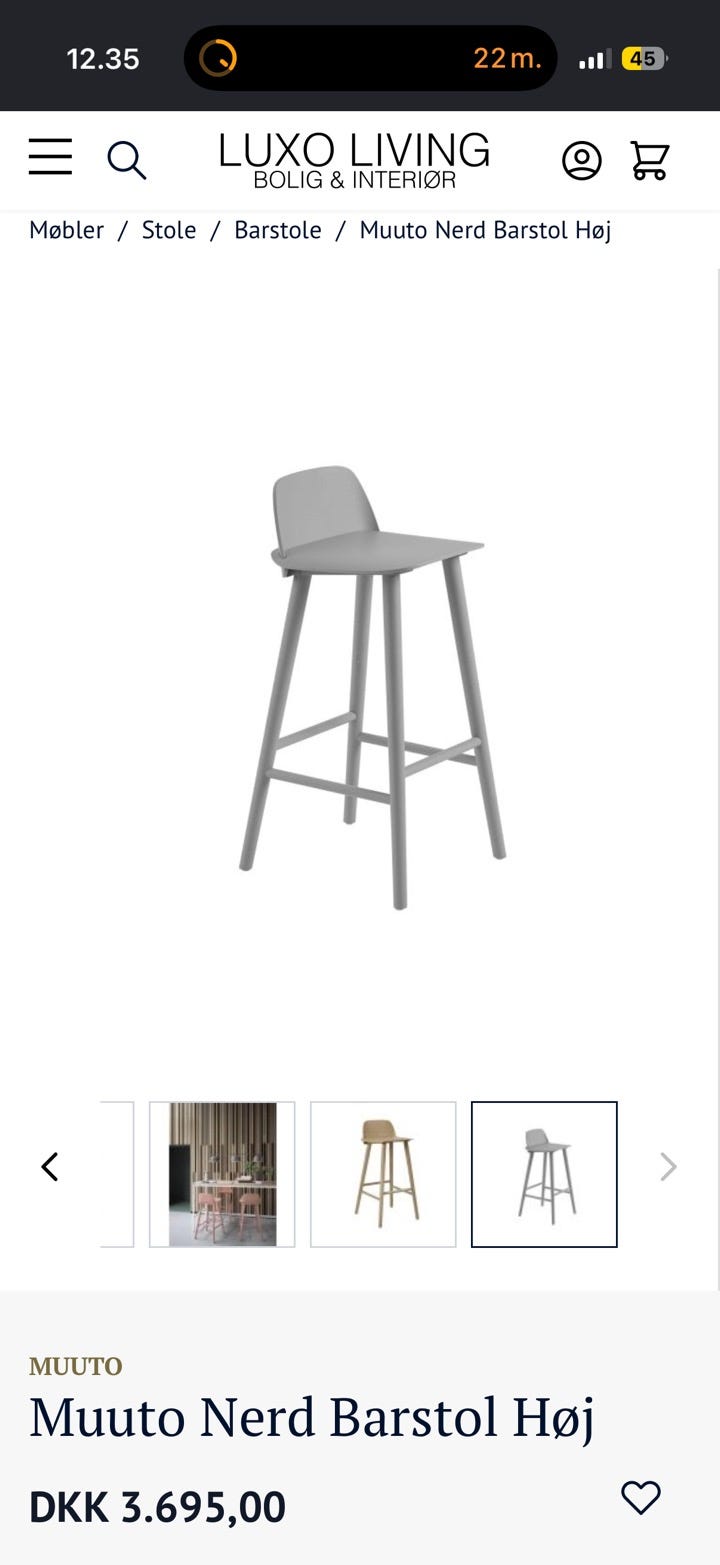
Task: Select the oak barstool thumbnail
Action: pyautogui.click(x=383, y=1174)
